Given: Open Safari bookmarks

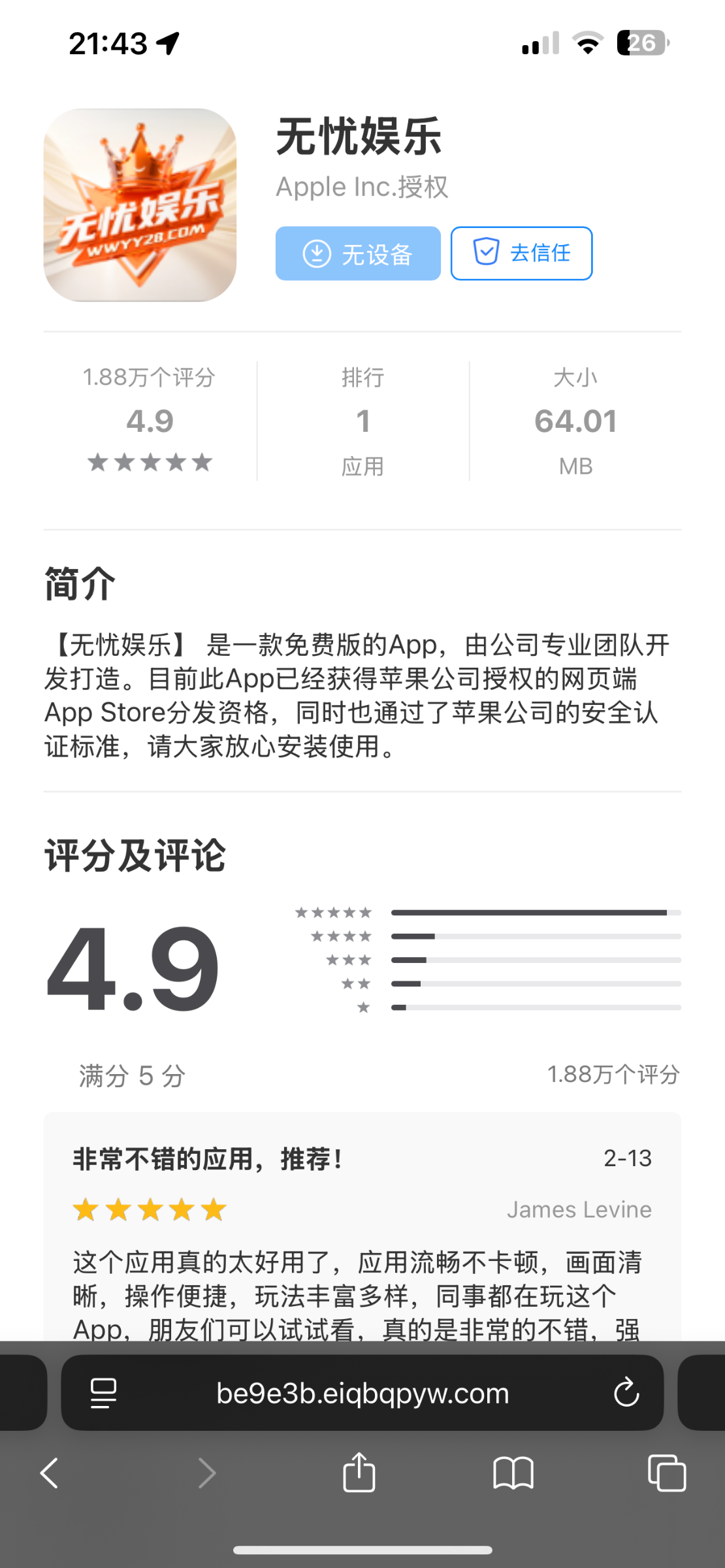Looking at the screenshot, I should coord(513,1473).
